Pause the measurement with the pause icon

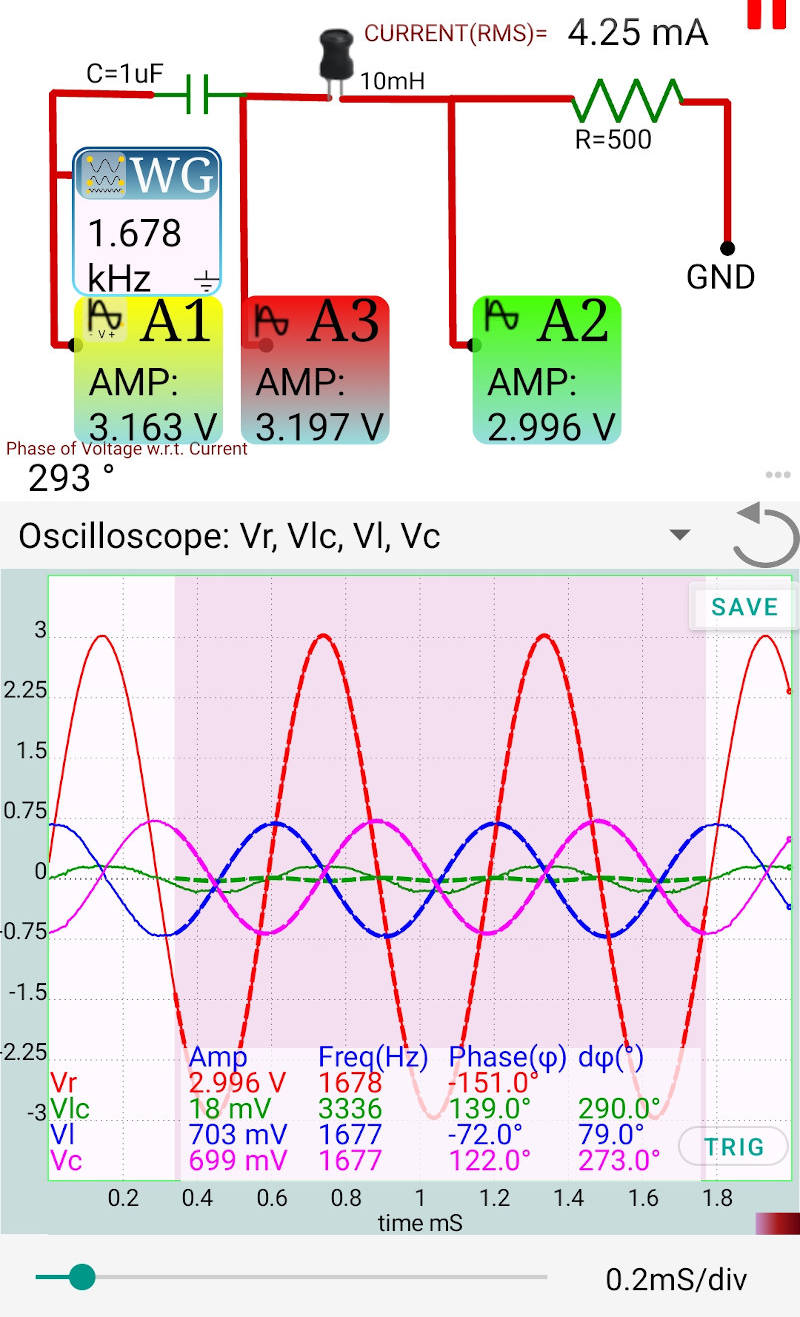coord(767,14)
